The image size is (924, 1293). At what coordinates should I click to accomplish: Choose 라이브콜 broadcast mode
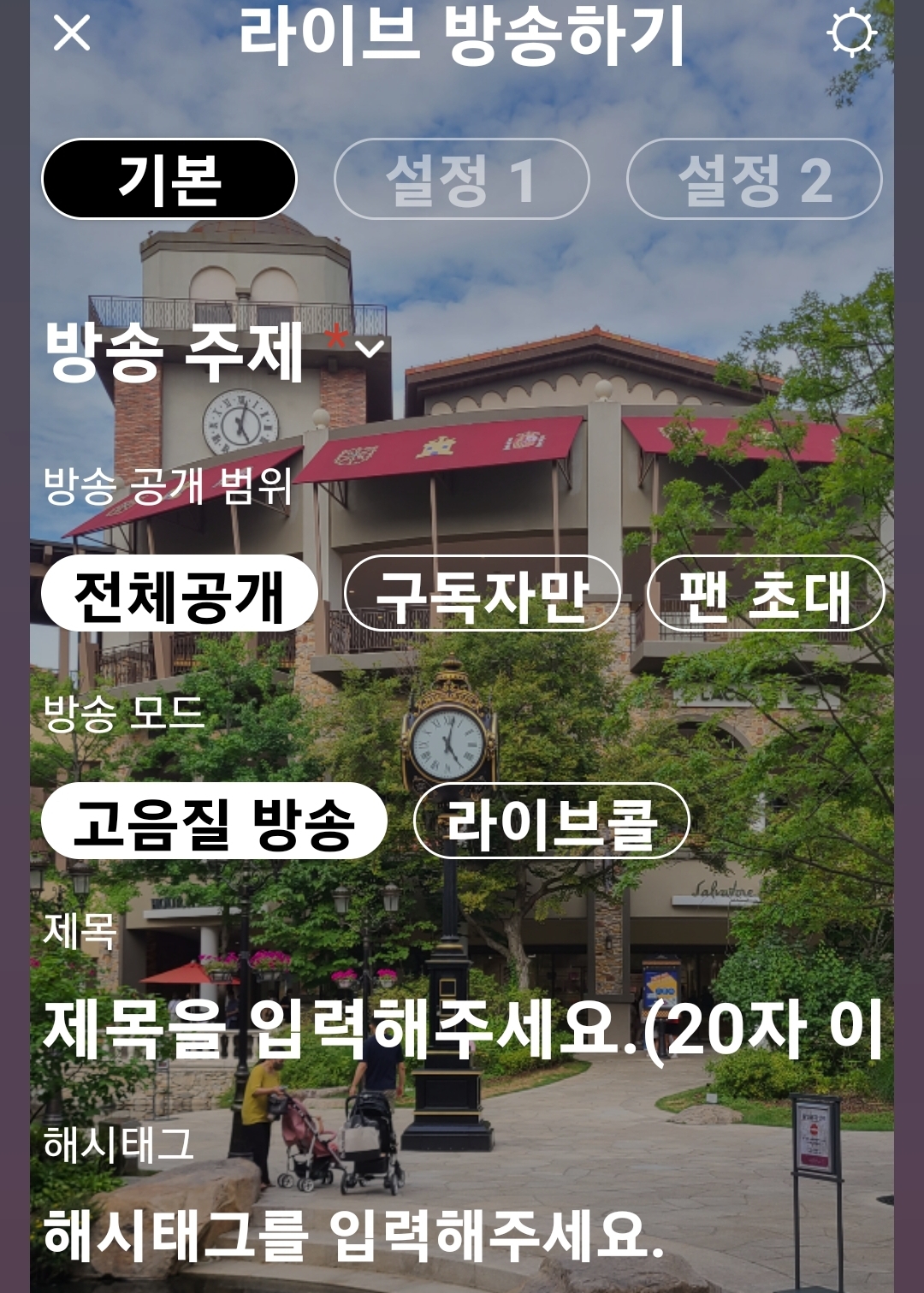point(551,821)
